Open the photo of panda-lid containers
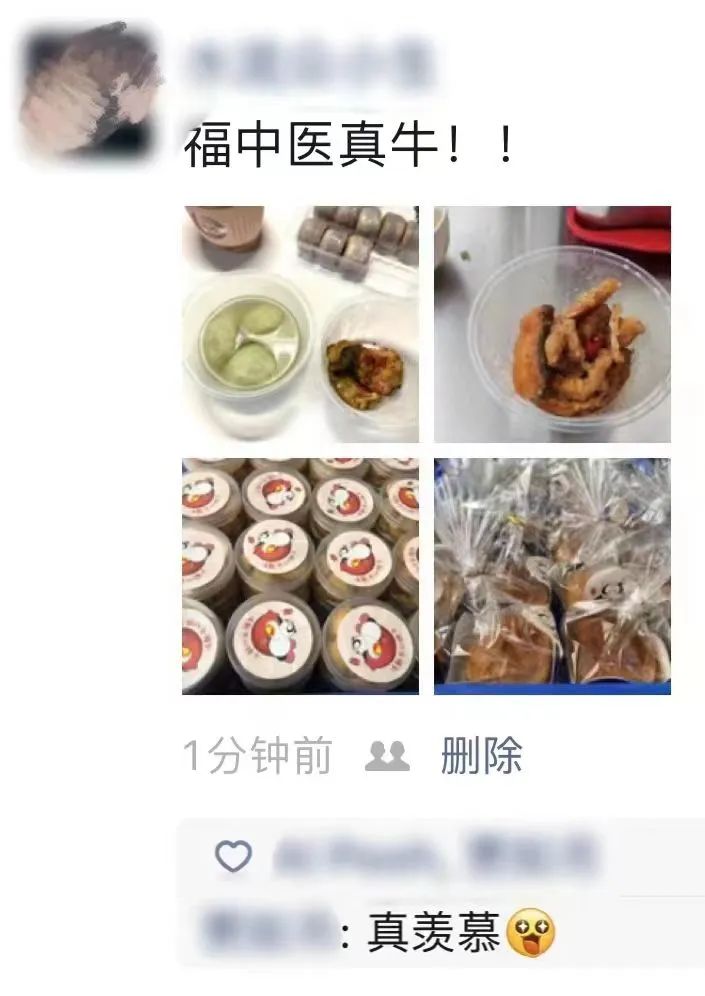This screenshot has width=705, height=996. 300,576
